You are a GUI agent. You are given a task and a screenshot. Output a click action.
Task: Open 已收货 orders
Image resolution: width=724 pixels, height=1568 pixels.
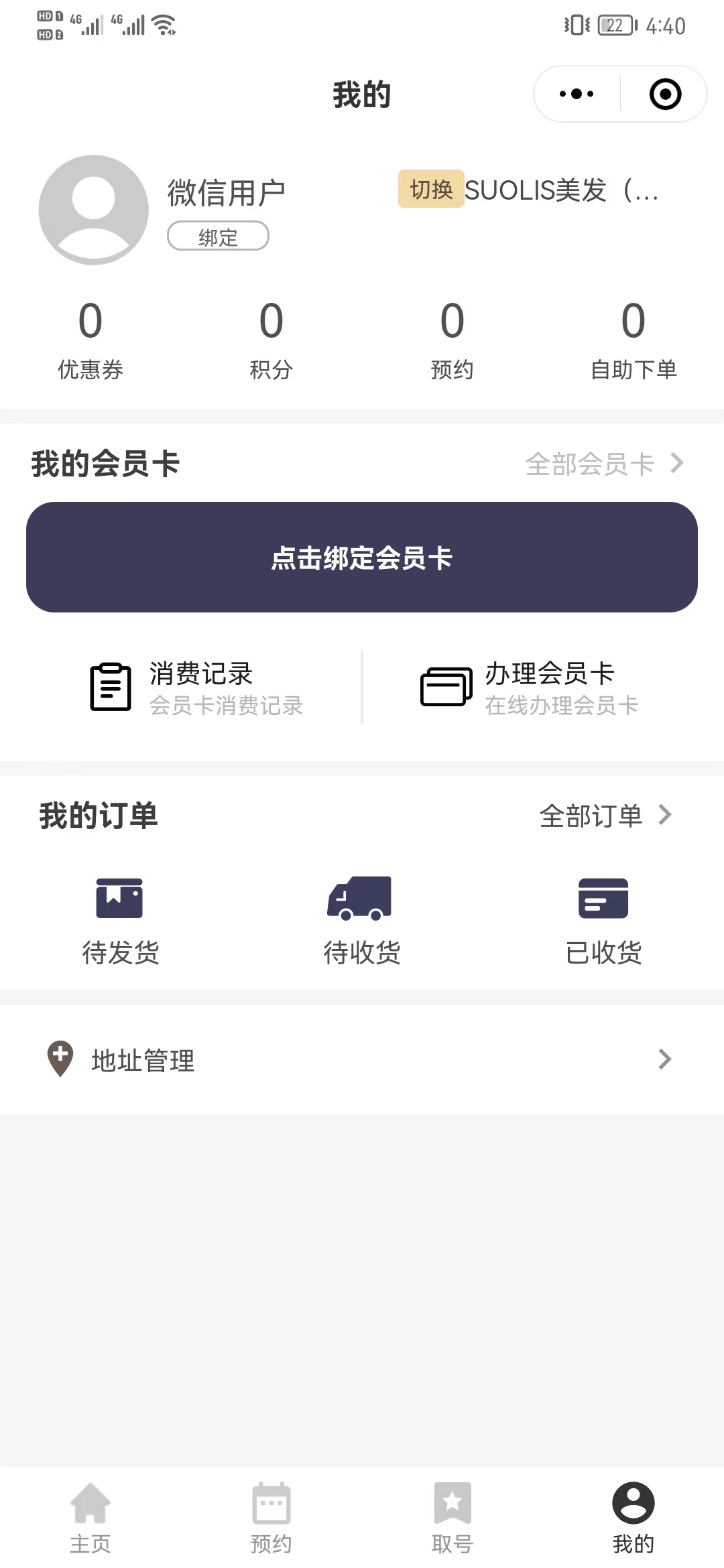(603, 921)
